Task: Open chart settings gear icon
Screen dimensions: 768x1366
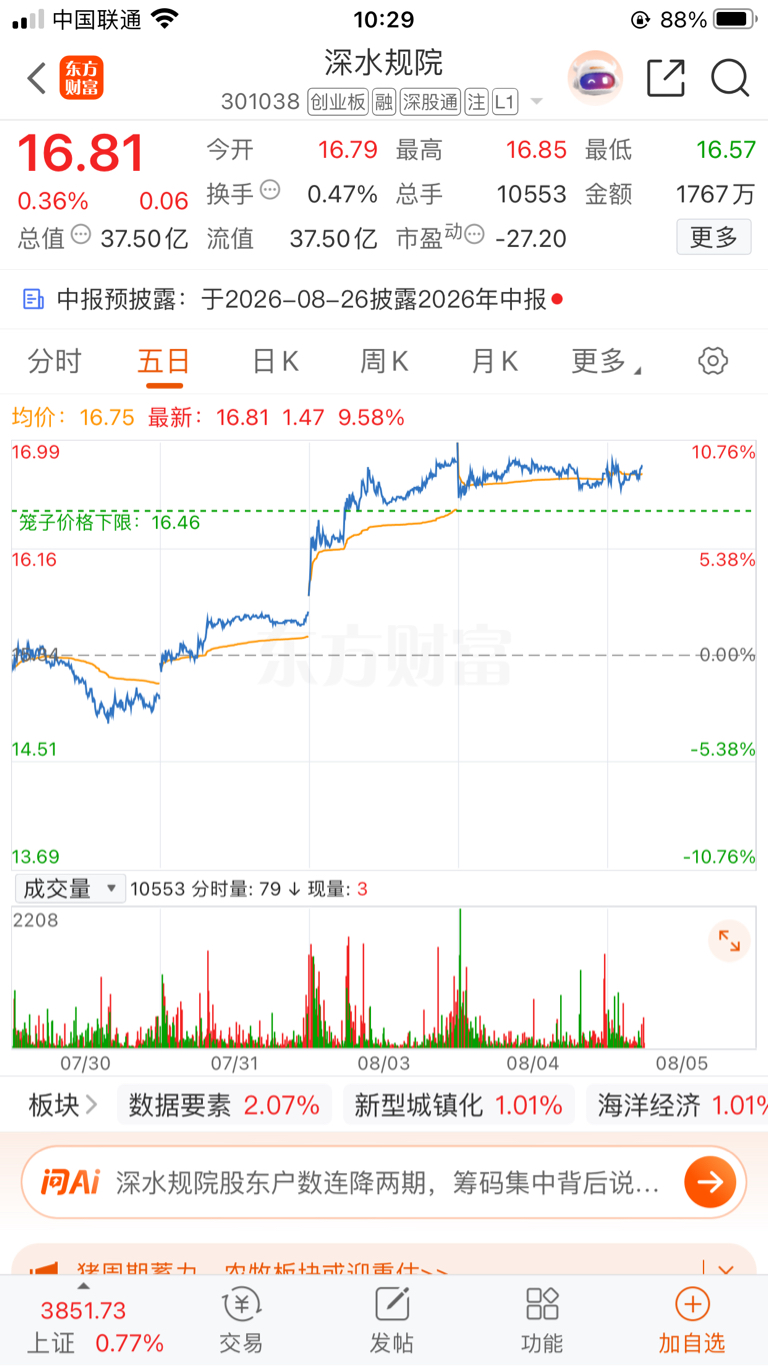Action: click(x=713, y=361)
